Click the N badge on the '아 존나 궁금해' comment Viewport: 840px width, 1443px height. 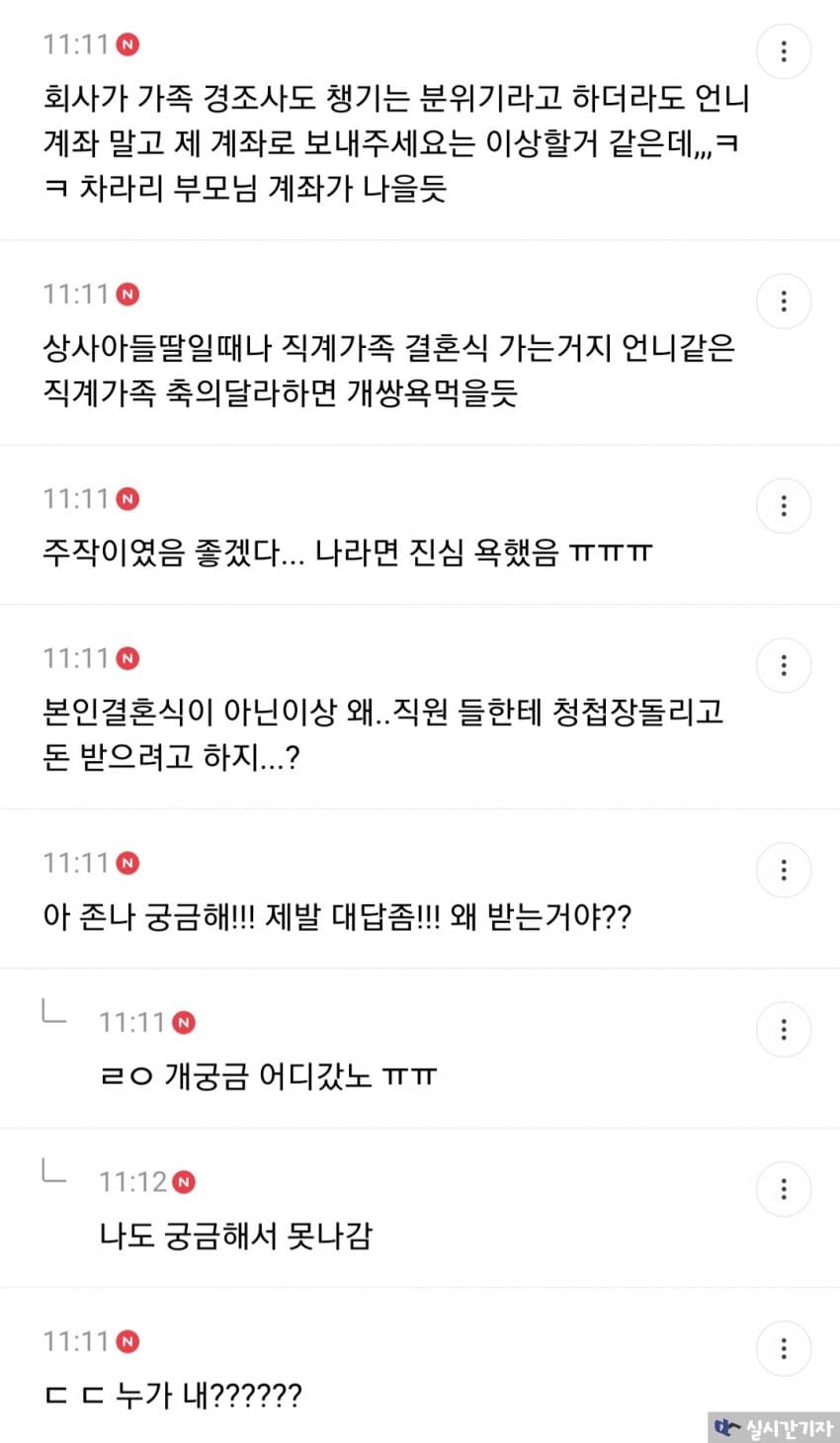pos(129,863)
